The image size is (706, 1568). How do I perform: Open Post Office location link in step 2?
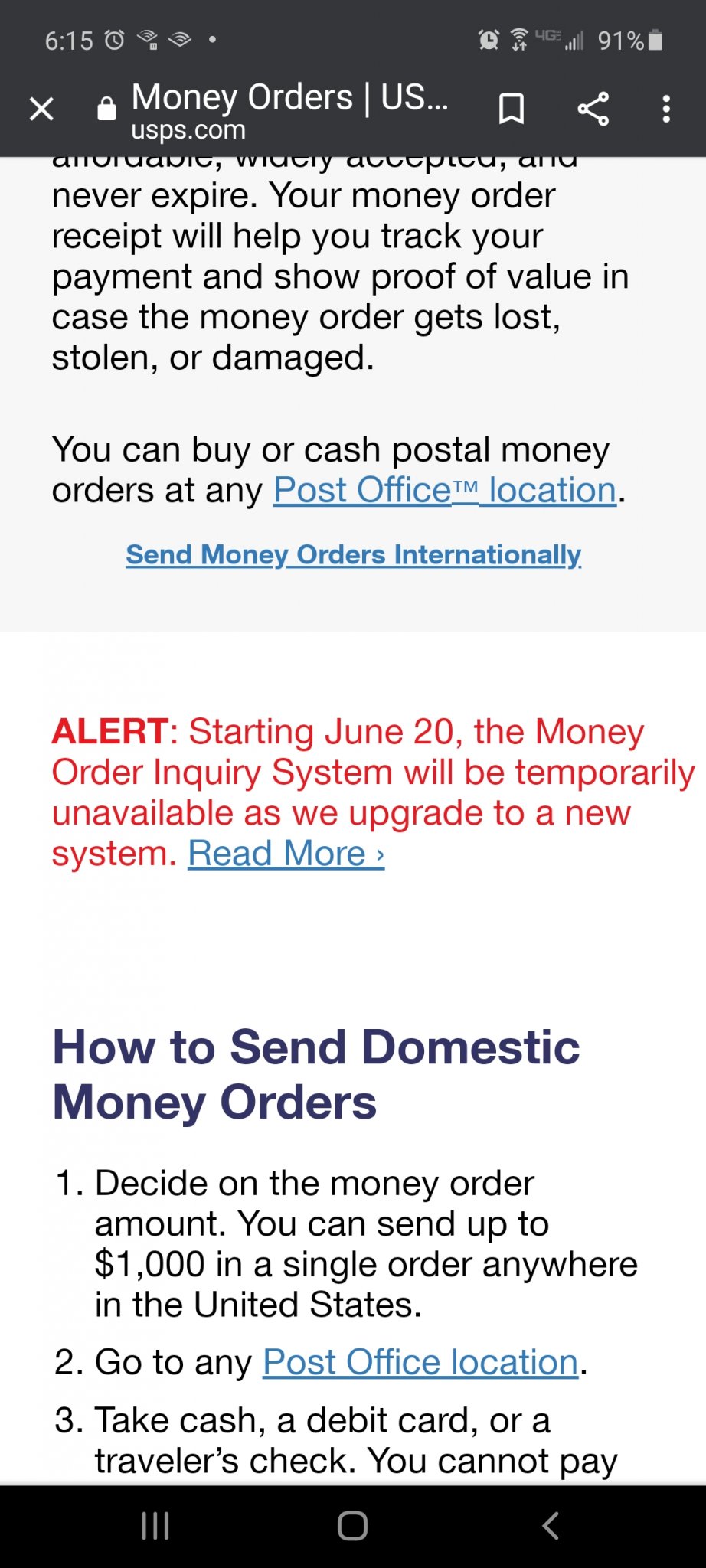tap(420, 1362)
